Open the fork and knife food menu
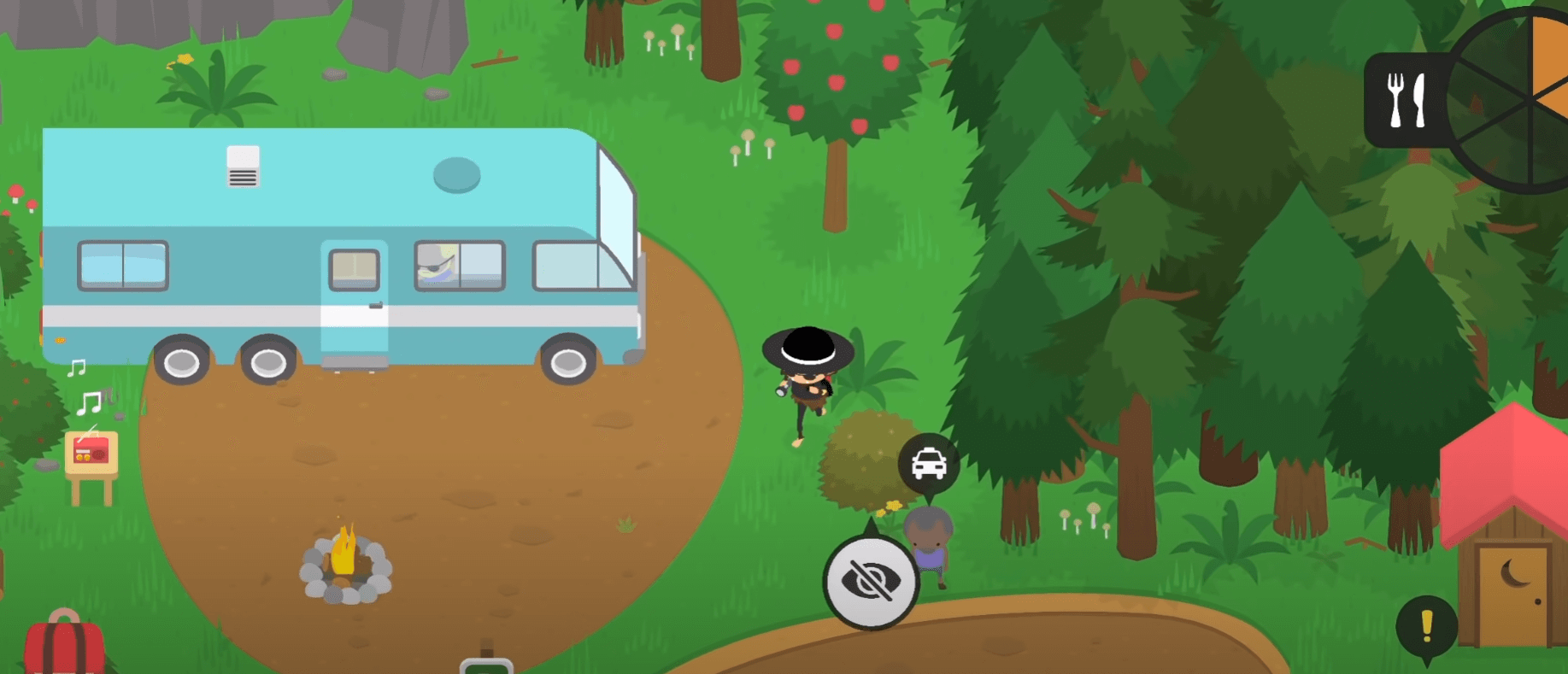 coord(1406,100)
